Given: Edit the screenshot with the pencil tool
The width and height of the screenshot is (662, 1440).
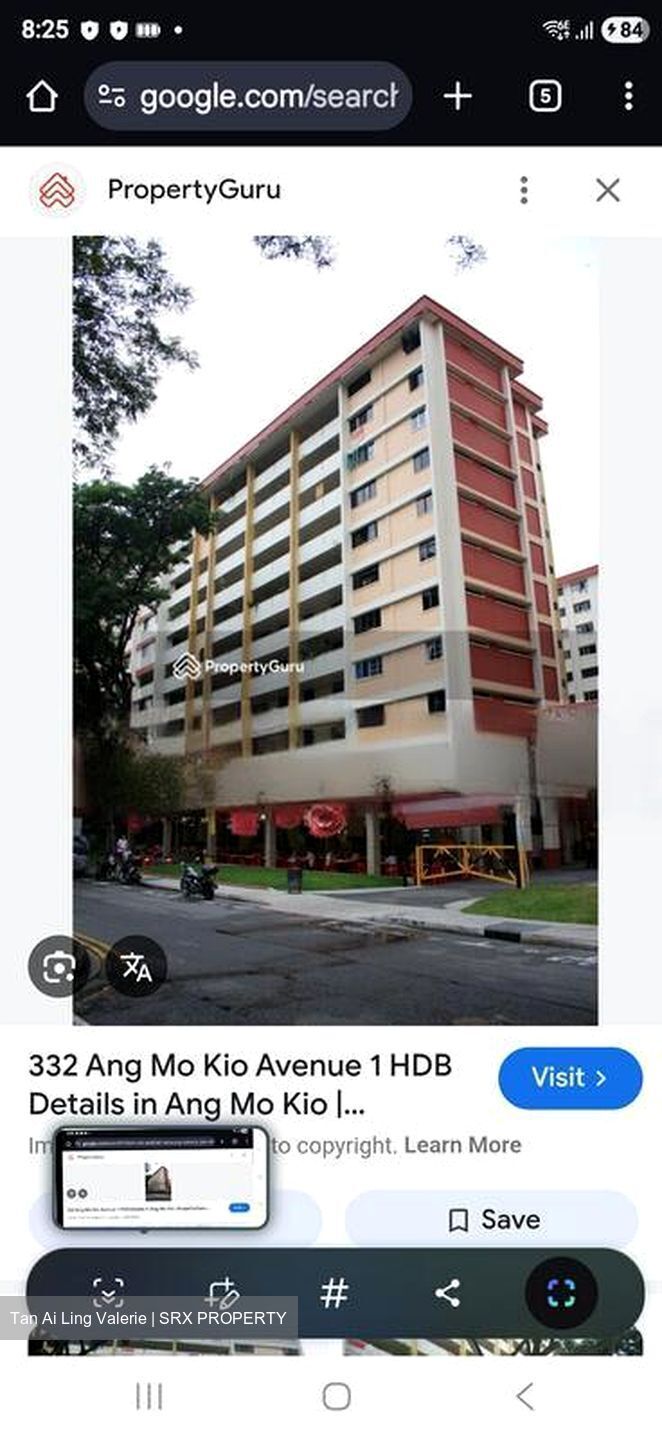Looking at the screenshot, I should tap(221, 1293).
